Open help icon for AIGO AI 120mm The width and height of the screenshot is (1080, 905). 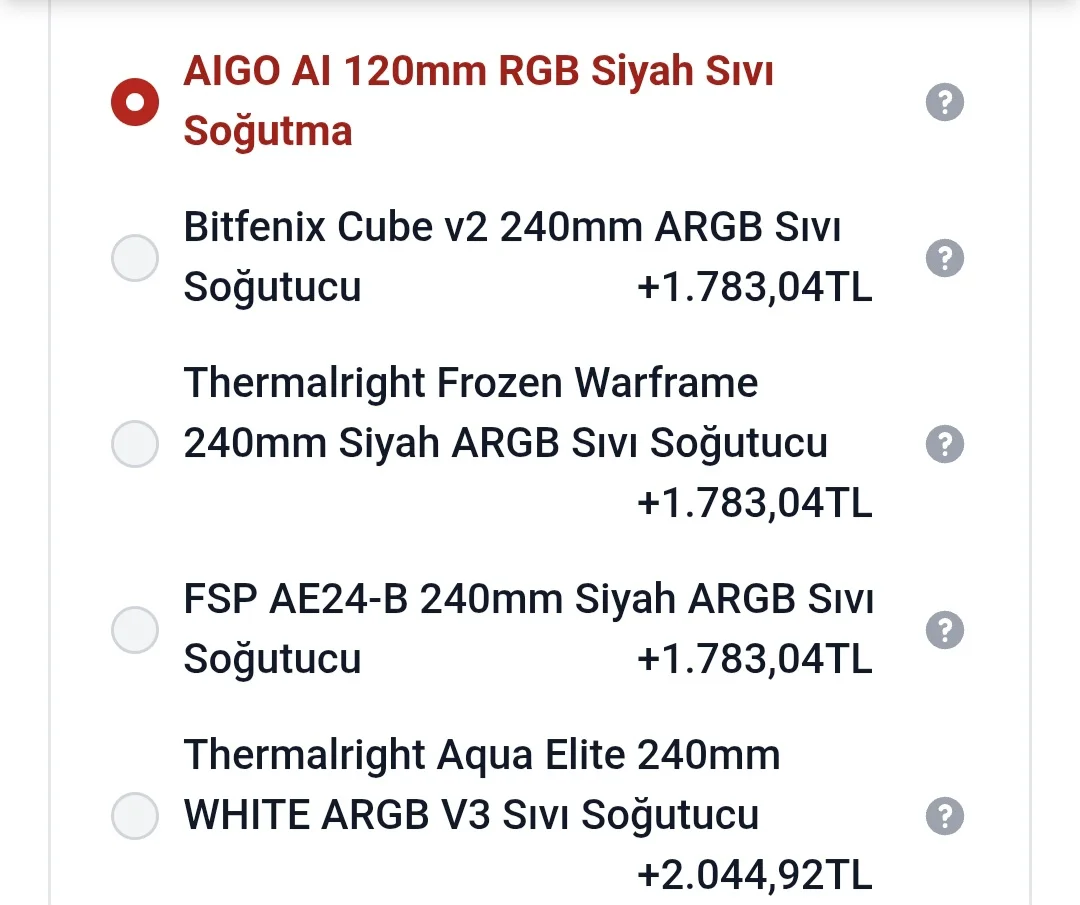[x=944, y=102]
